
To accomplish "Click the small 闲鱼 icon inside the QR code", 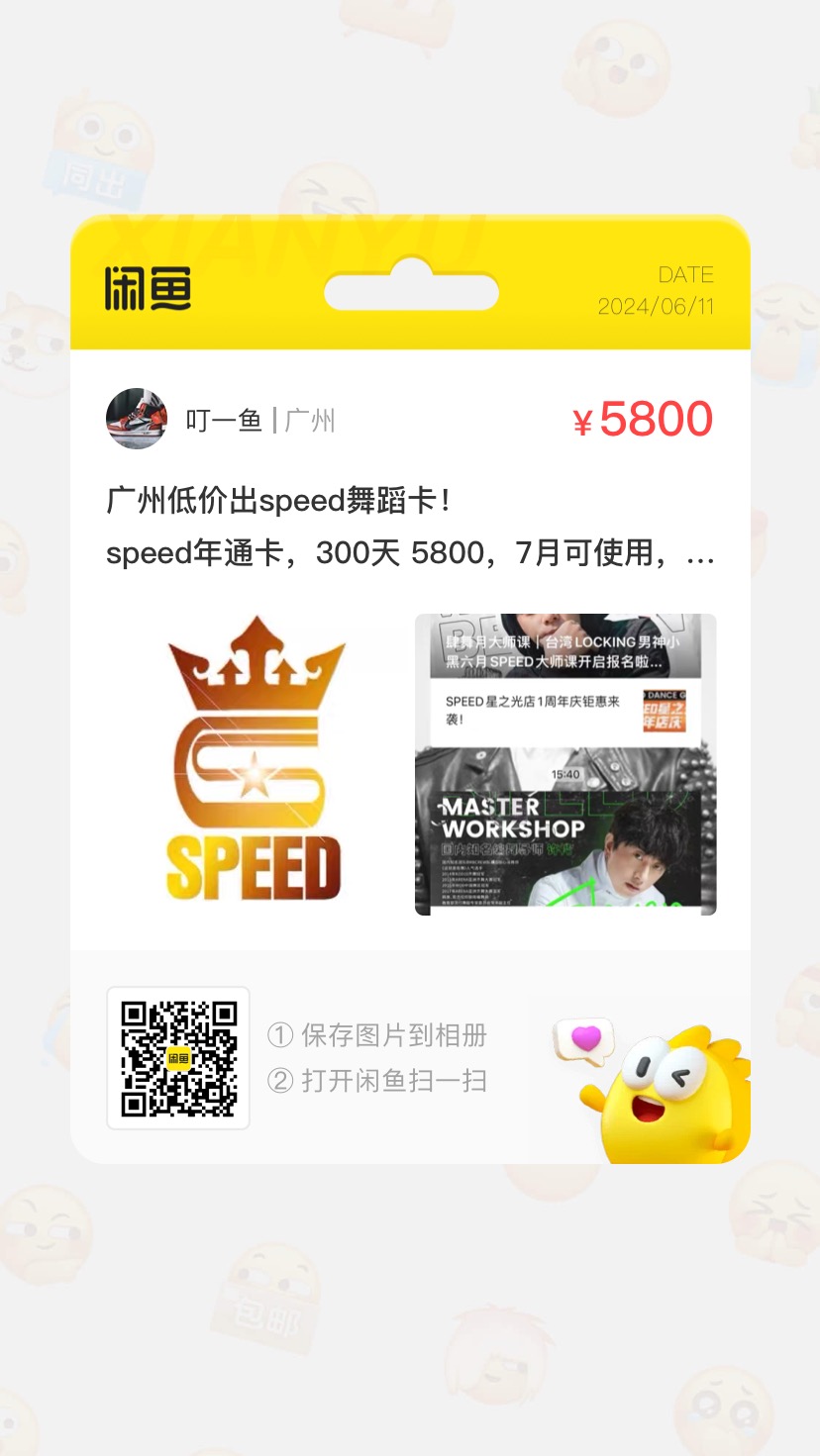I will click(178, 1055).
